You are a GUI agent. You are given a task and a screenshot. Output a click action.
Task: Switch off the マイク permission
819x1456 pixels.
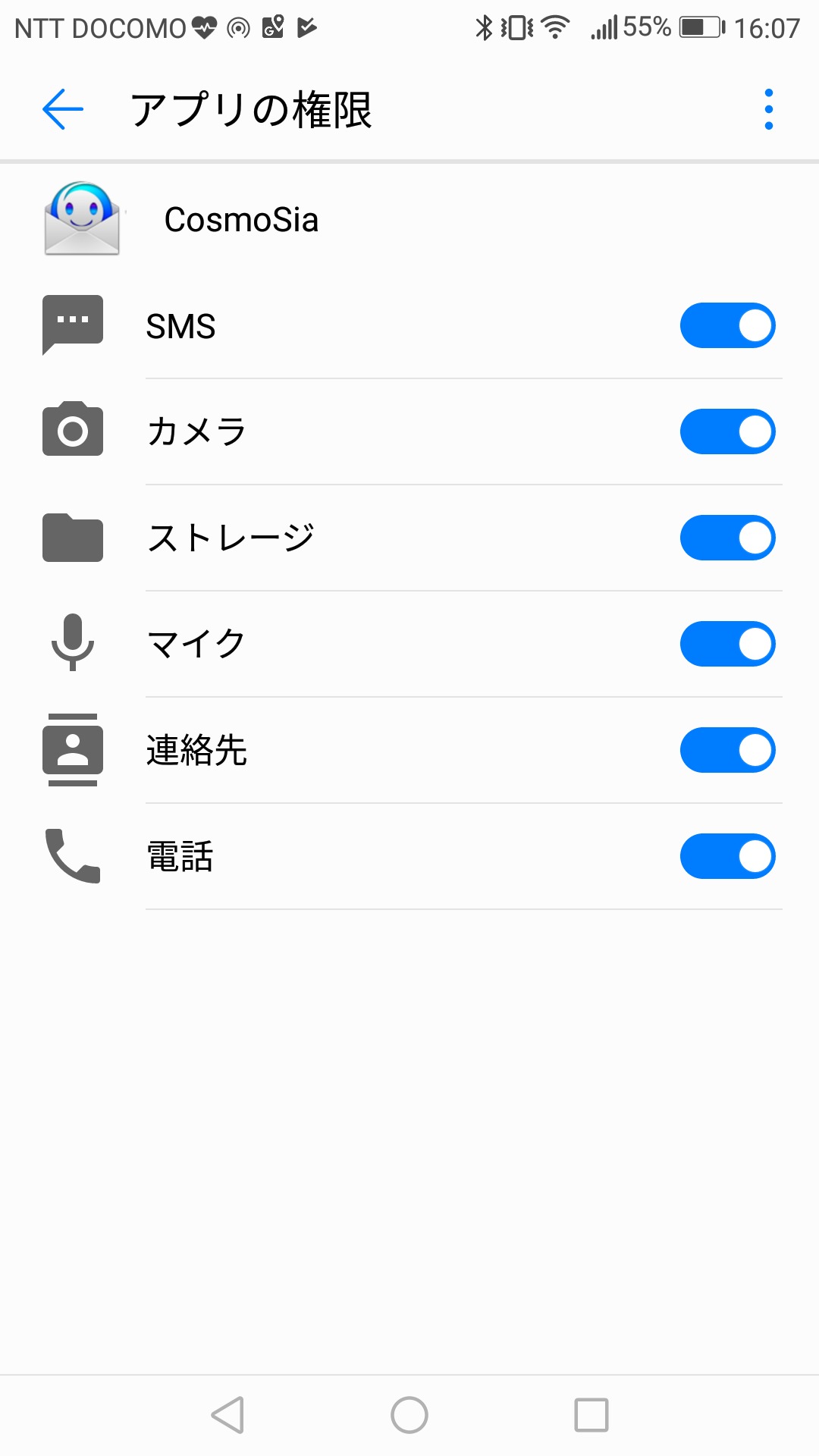coord(727,645)
